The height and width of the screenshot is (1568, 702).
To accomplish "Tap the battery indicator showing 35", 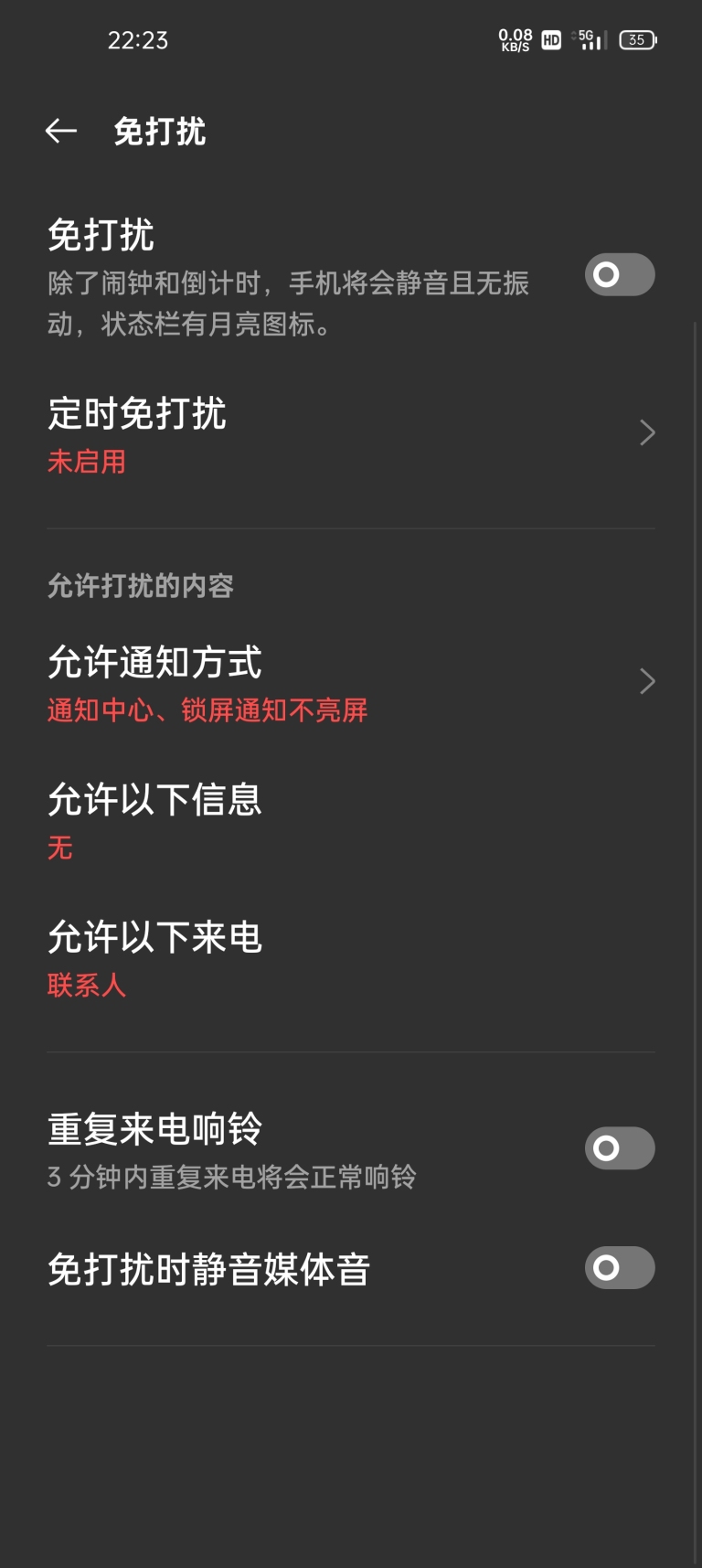I will pos(638,40).
